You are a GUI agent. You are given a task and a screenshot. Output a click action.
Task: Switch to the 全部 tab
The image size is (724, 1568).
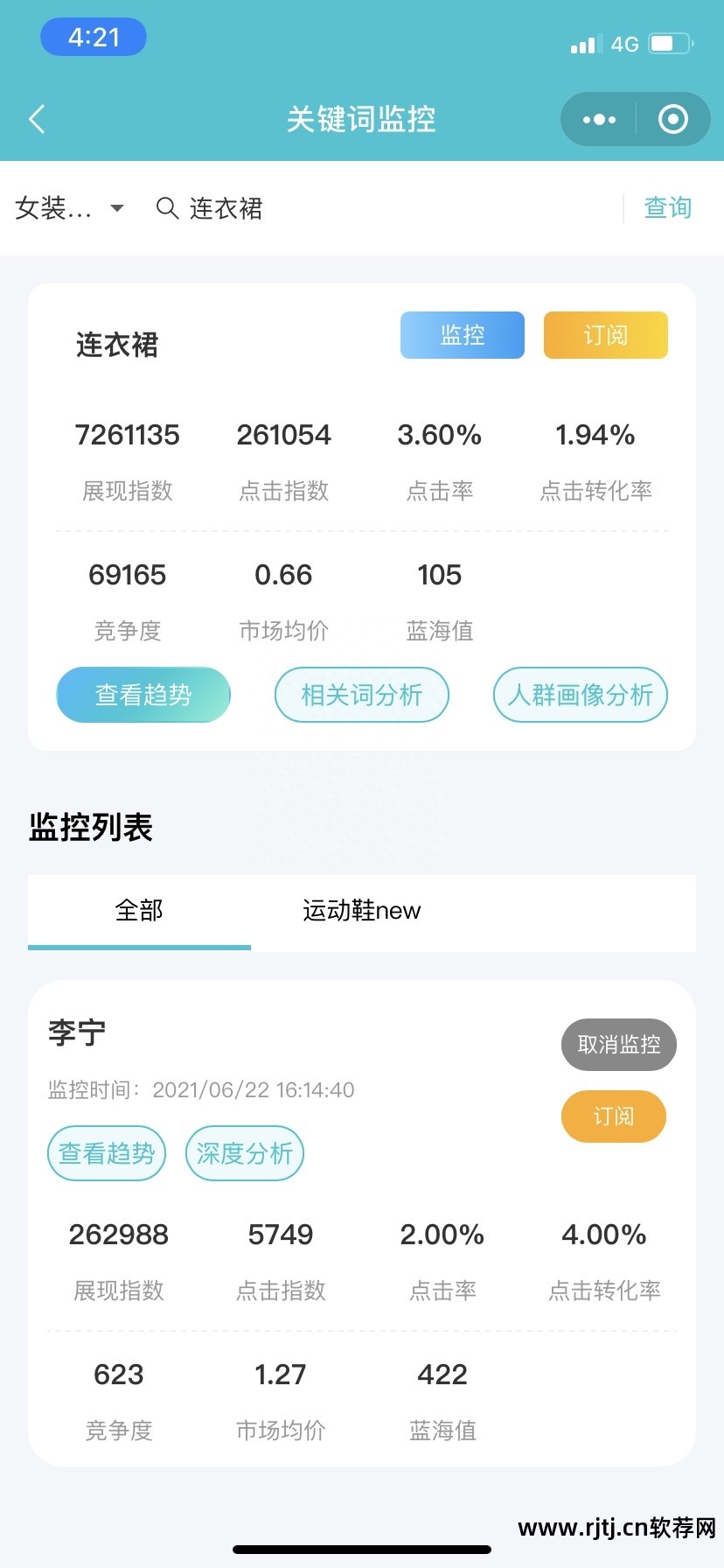click(x=139, y=911)
